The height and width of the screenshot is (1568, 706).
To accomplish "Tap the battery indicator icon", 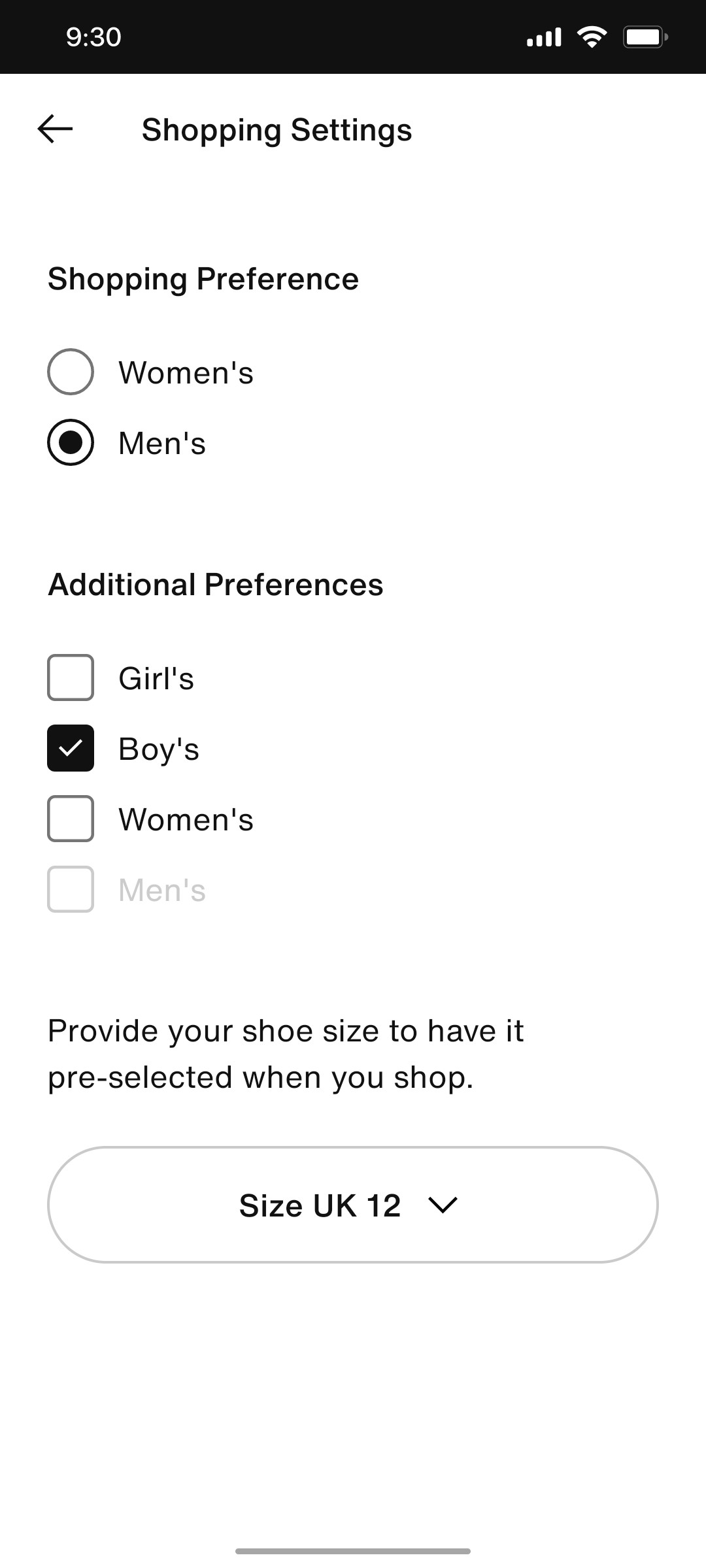I will tap(645, 36).
